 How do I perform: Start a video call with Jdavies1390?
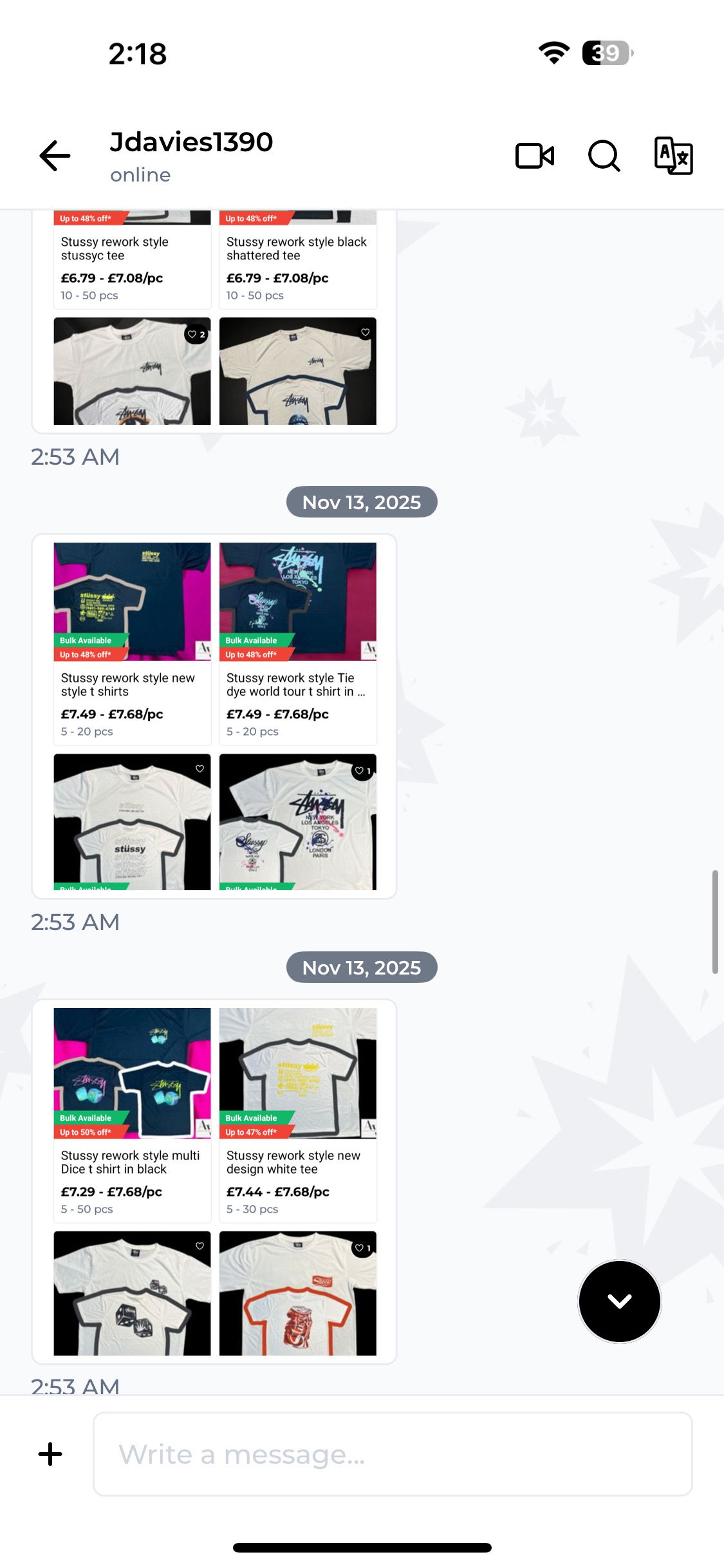click(534, 156)
